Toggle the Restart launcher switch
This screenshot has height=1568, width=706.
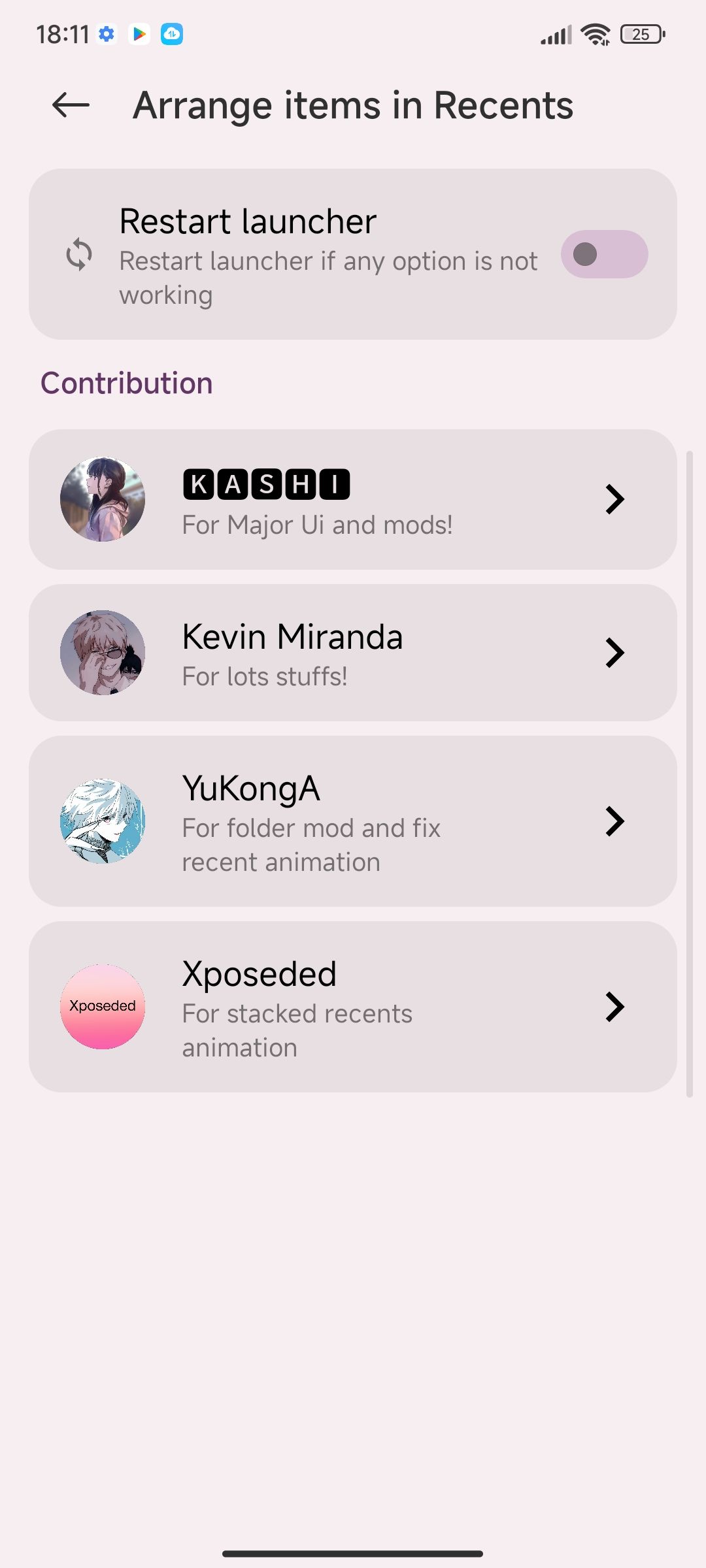(603, 254)
